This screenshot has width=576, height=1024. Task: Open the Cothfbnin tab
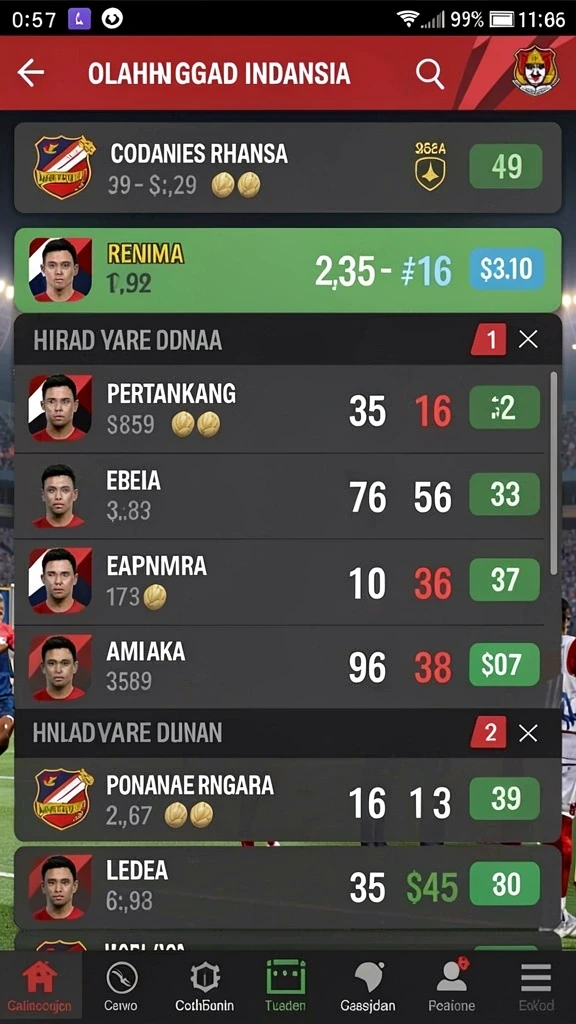[204, 987]
